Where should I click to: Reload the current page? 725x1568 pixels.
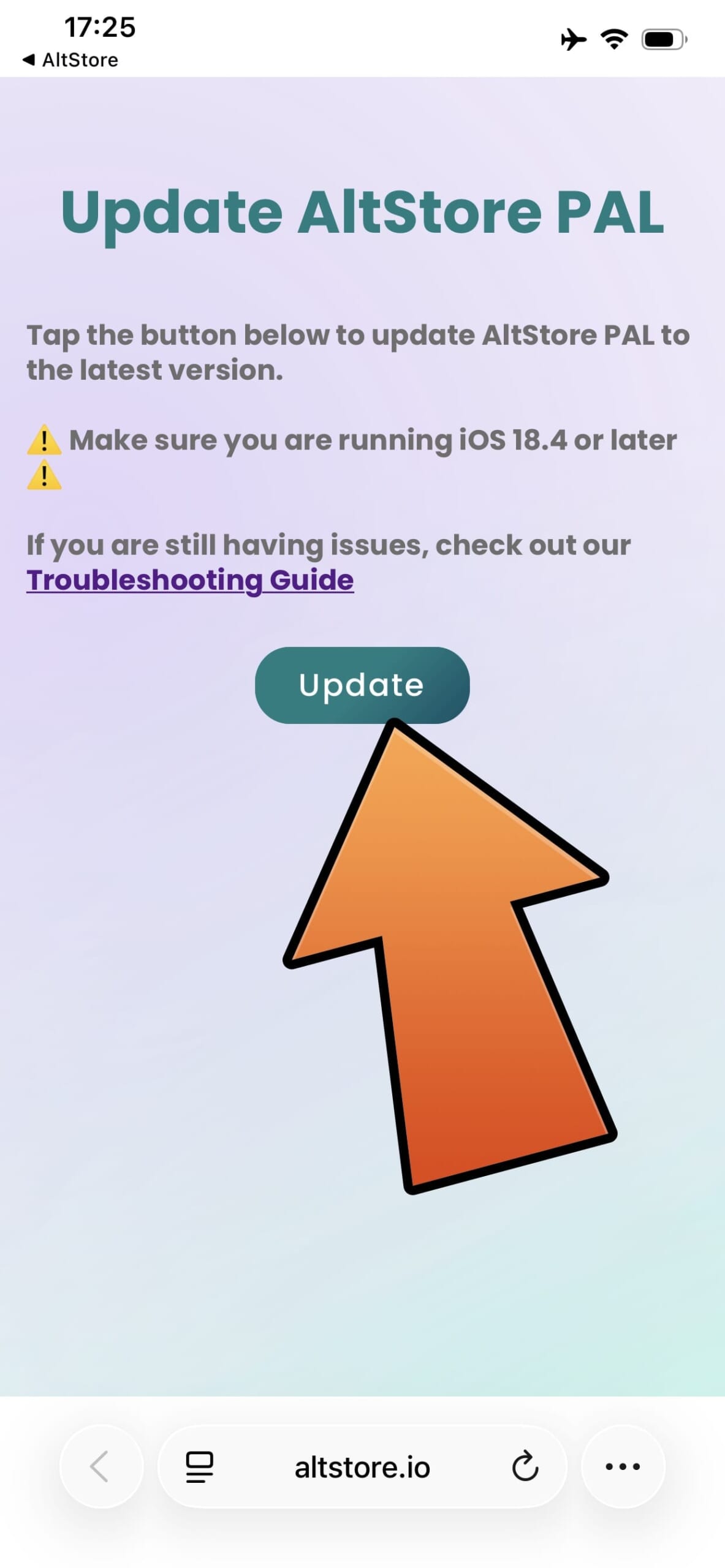pyautogui.click(x=525, y=1467)
